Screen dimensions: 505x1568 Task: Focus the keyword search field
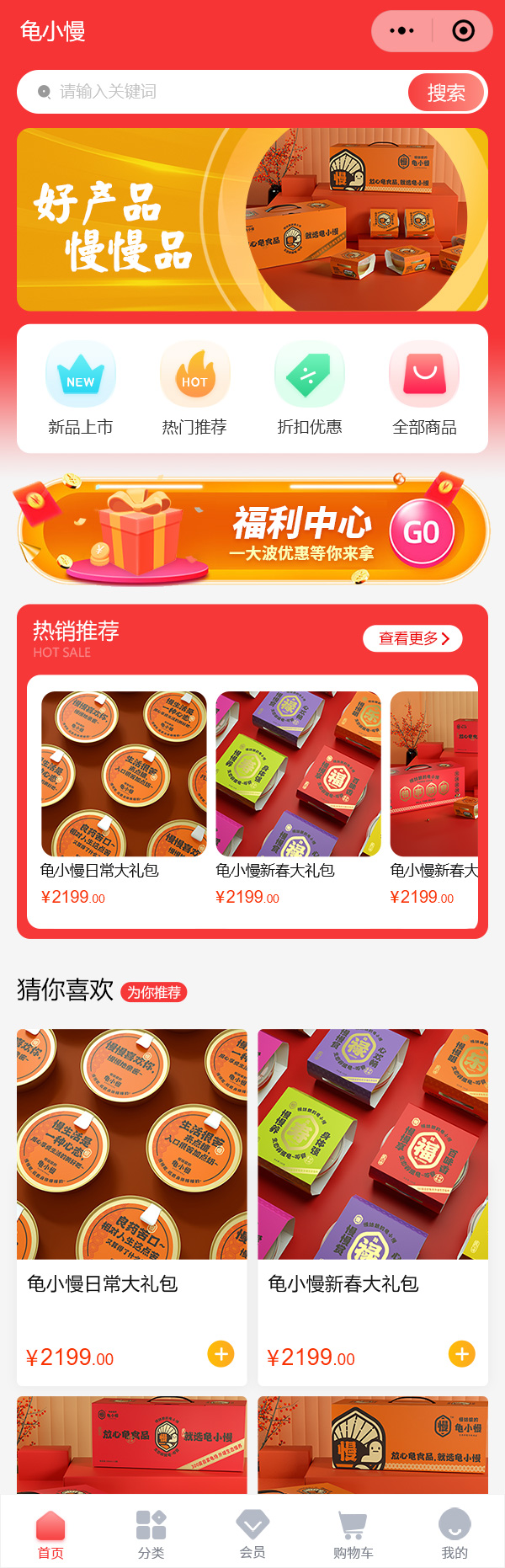pyautogui.click(x=219, y=92)
